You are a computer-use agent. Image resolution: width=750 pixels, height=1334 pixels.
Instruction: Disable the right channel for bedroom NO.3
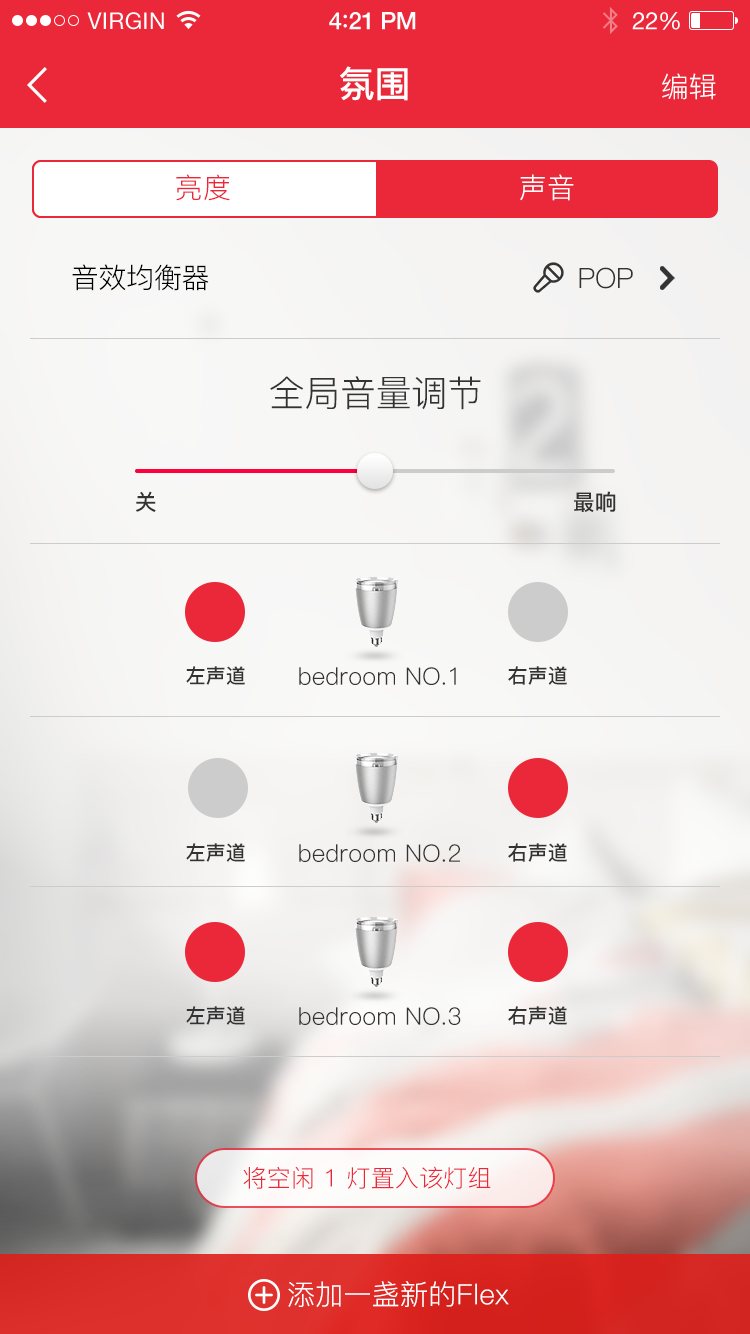tap(538, 952)
